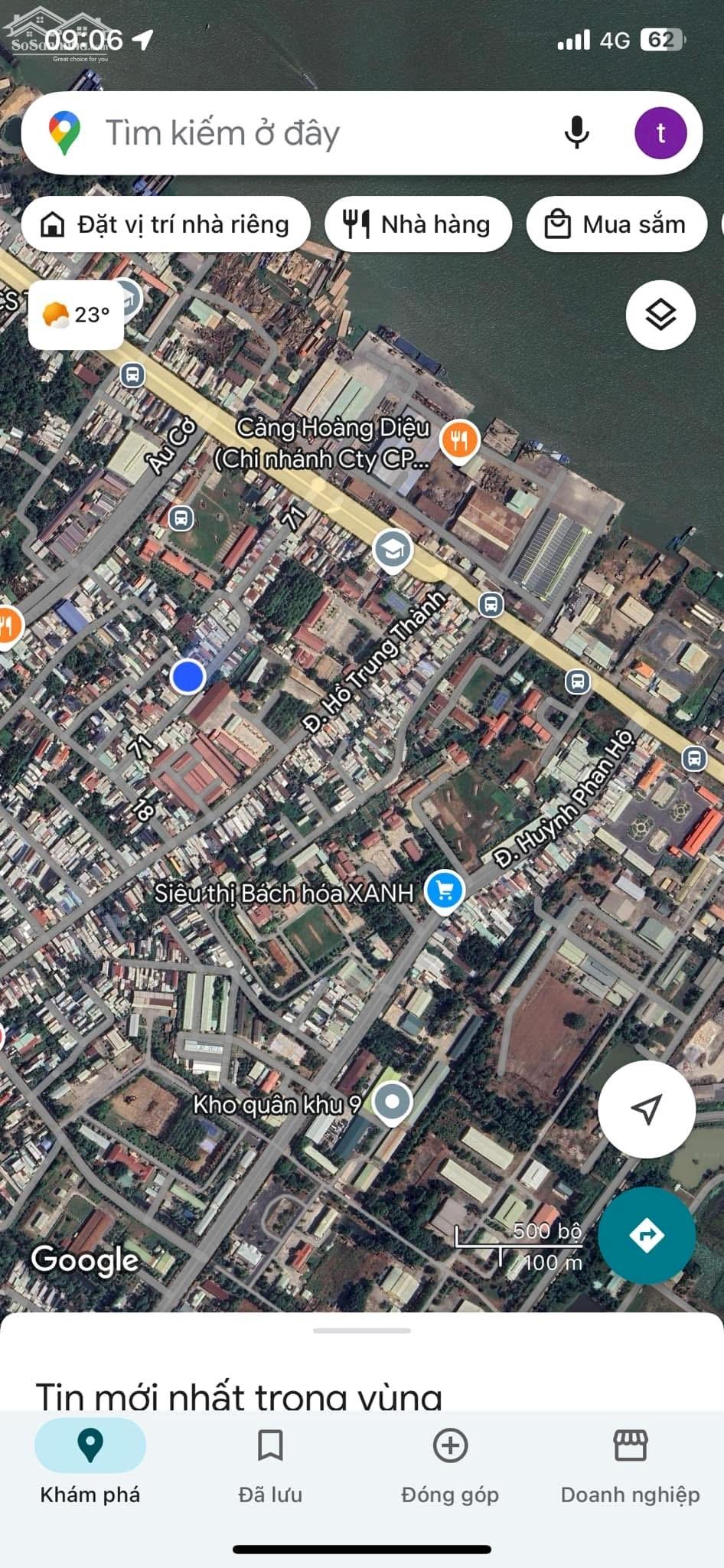Open the 23° weather widget
This screenshot has height=1568, width=724.
click(76, 315)
